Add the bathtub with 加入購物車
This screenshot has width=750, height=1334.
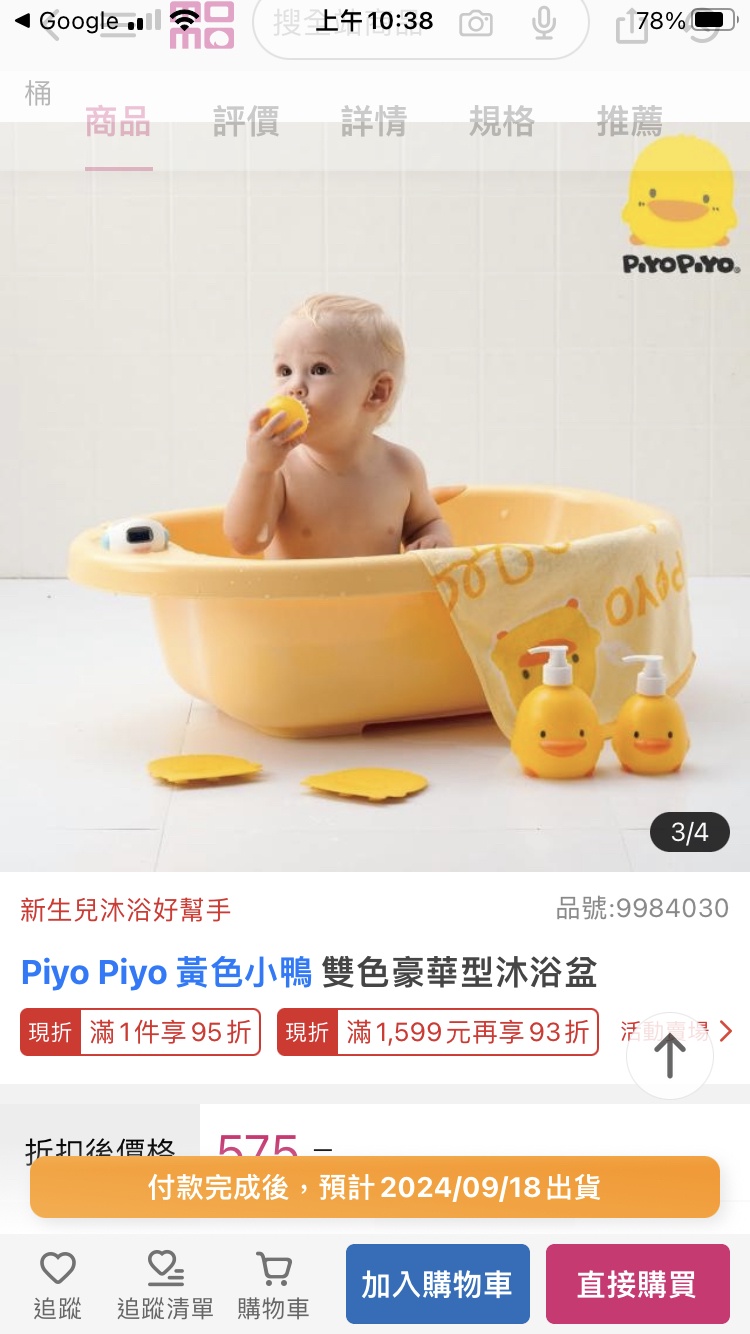coord(437,1284)
